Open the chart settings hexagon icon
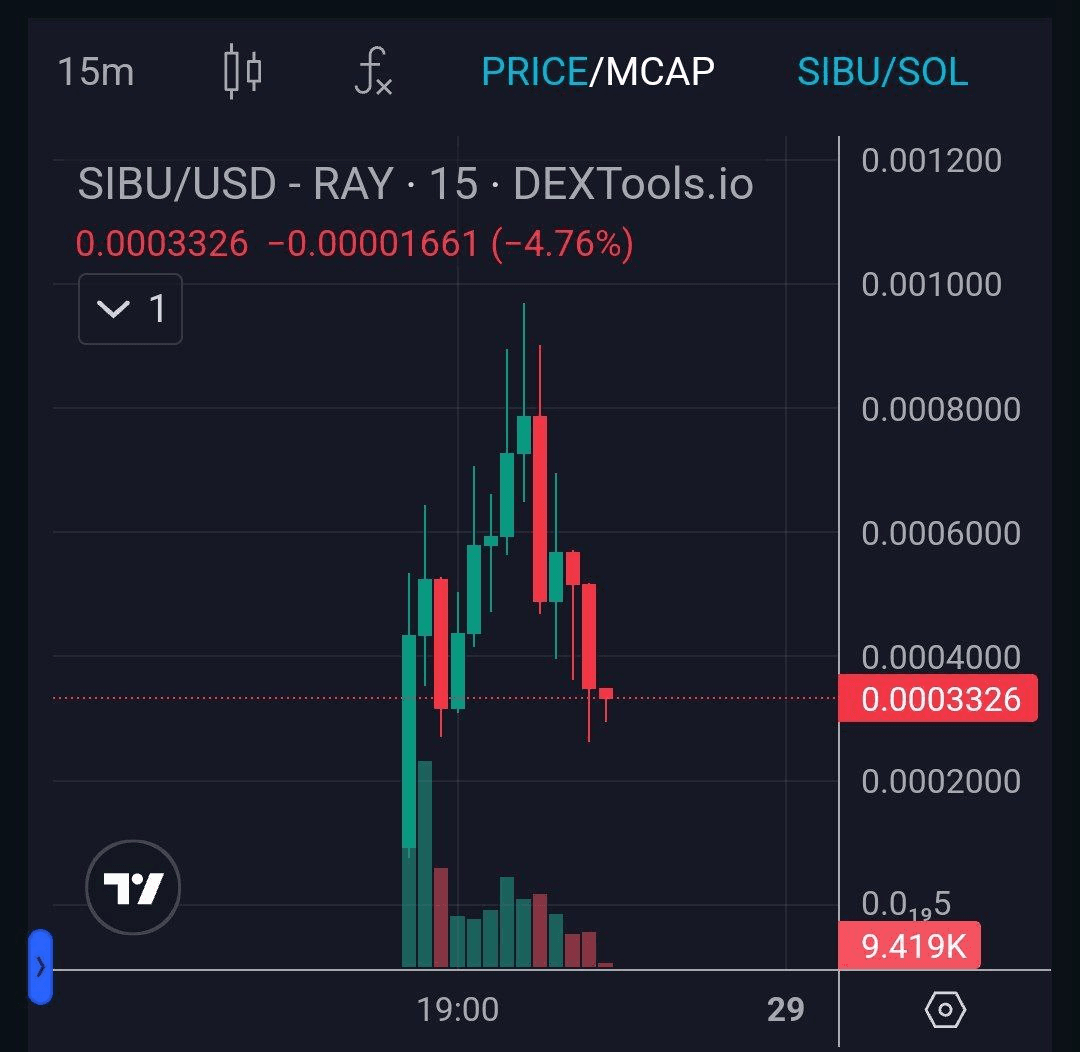 pos(945,1010)
